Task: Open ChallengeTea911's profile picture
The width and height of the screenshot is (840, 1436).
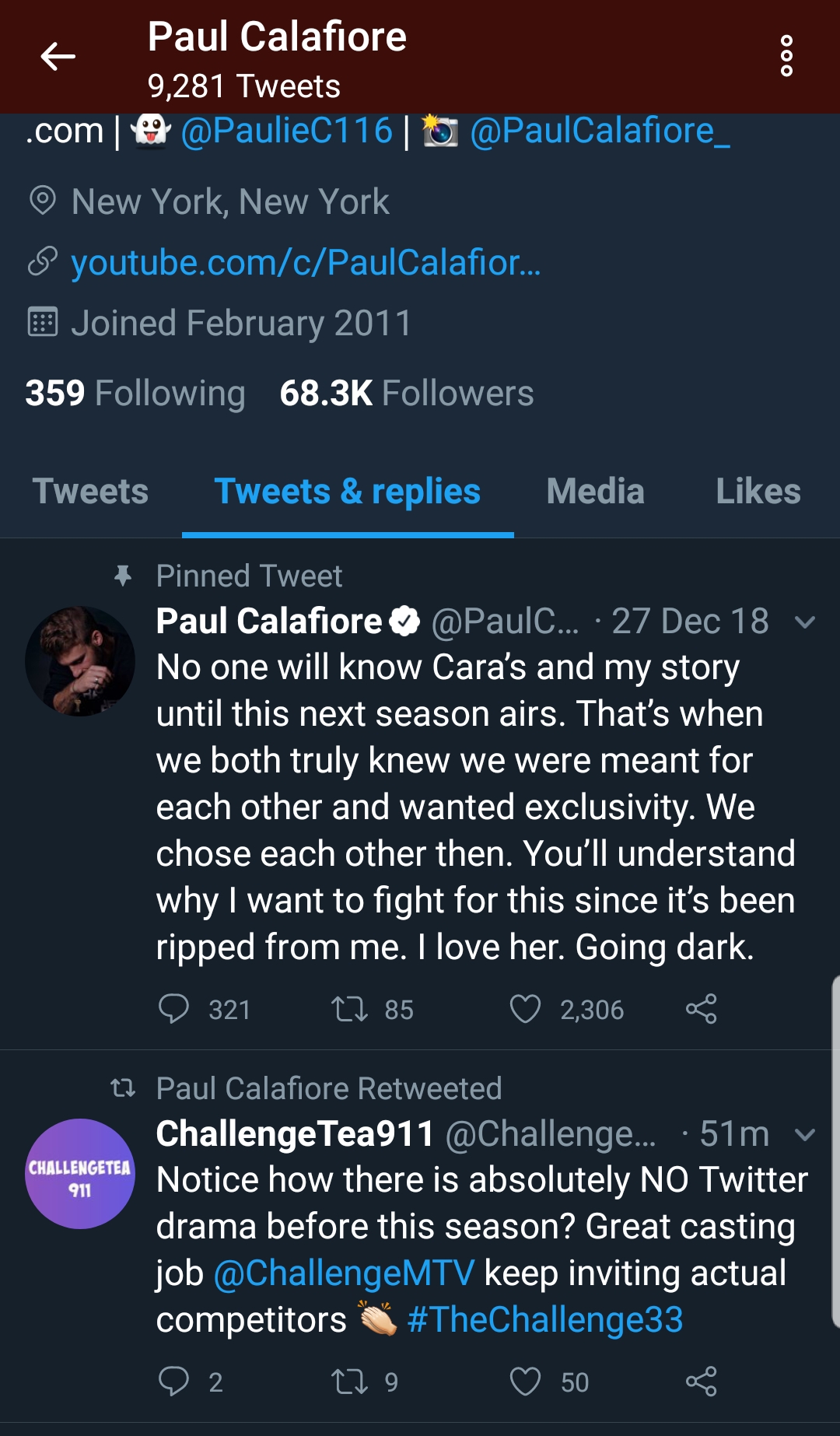Action: coord(80,1174)
